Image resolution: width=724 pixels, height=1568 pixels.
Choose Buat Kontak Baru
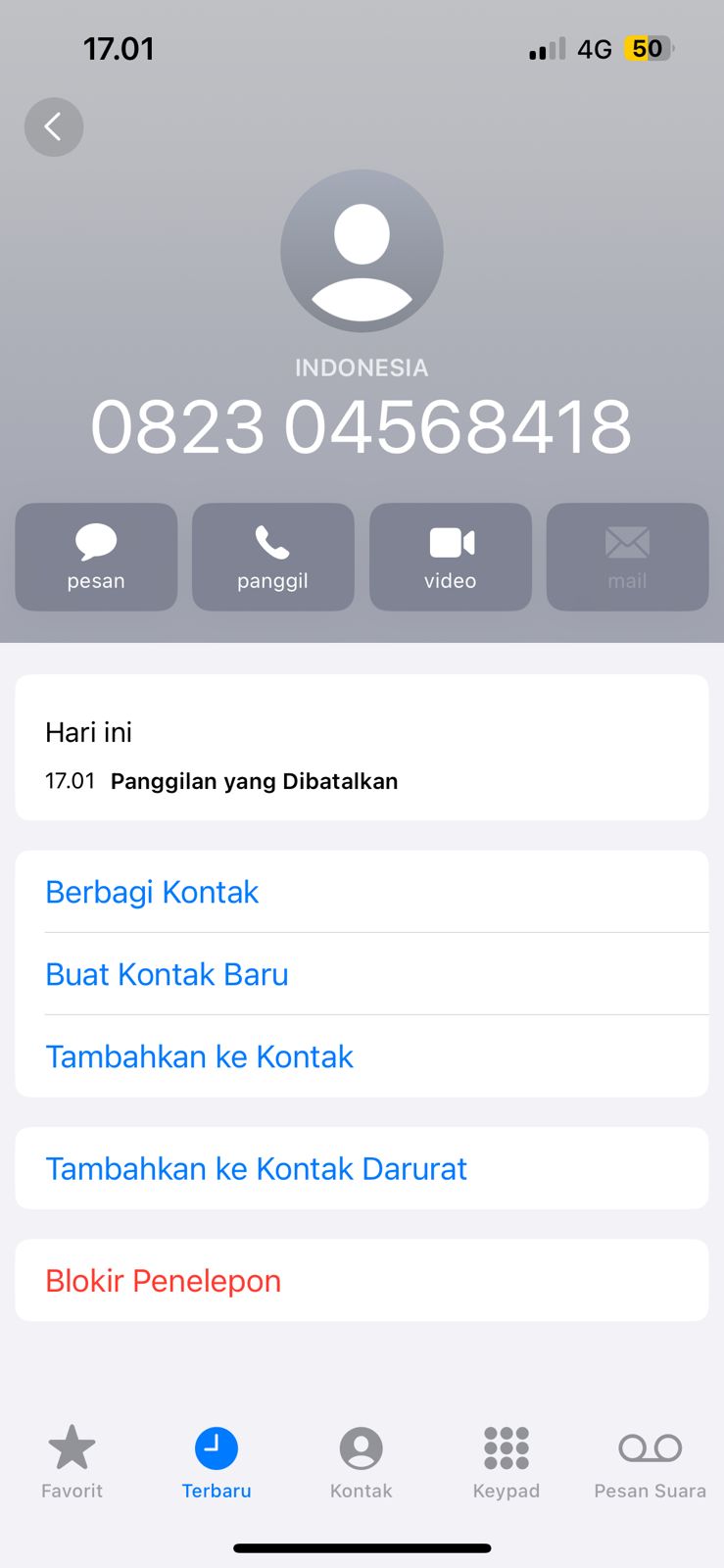(x=167, y=974)
